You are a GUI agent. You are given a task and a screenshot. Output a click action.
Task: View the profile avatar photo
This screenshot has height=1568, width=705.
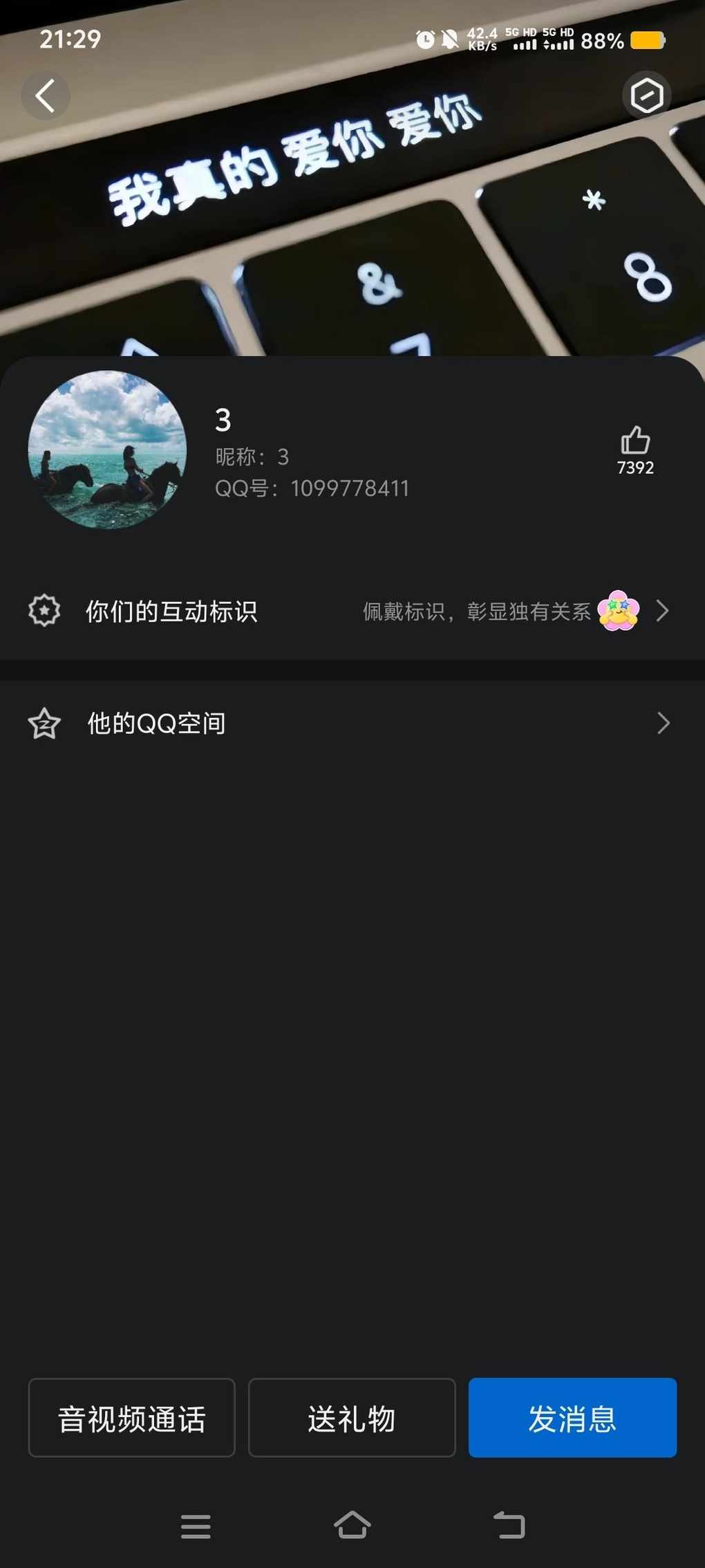[107, 450]
